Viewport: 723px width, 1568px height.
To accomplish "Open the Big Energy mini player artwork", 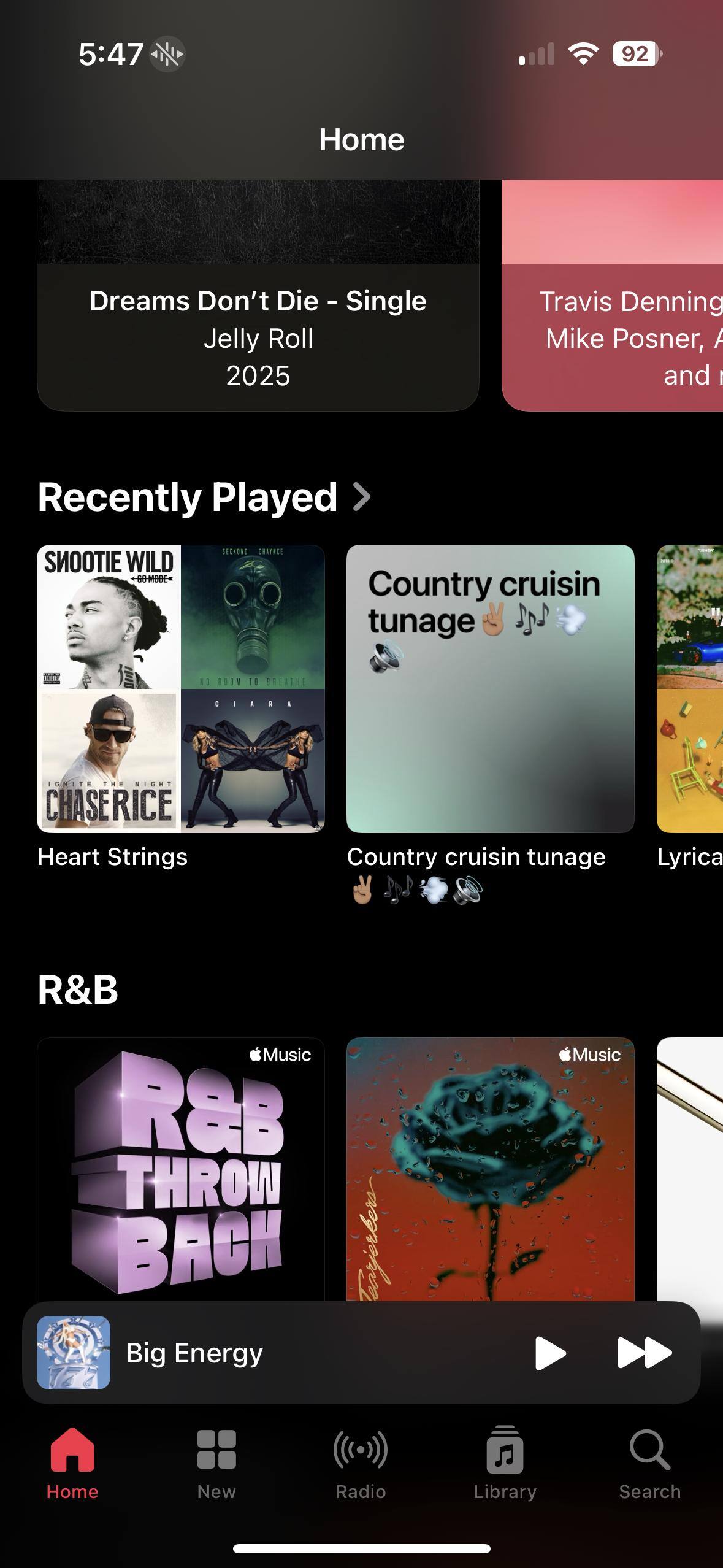I will (x=74, y=1353).
